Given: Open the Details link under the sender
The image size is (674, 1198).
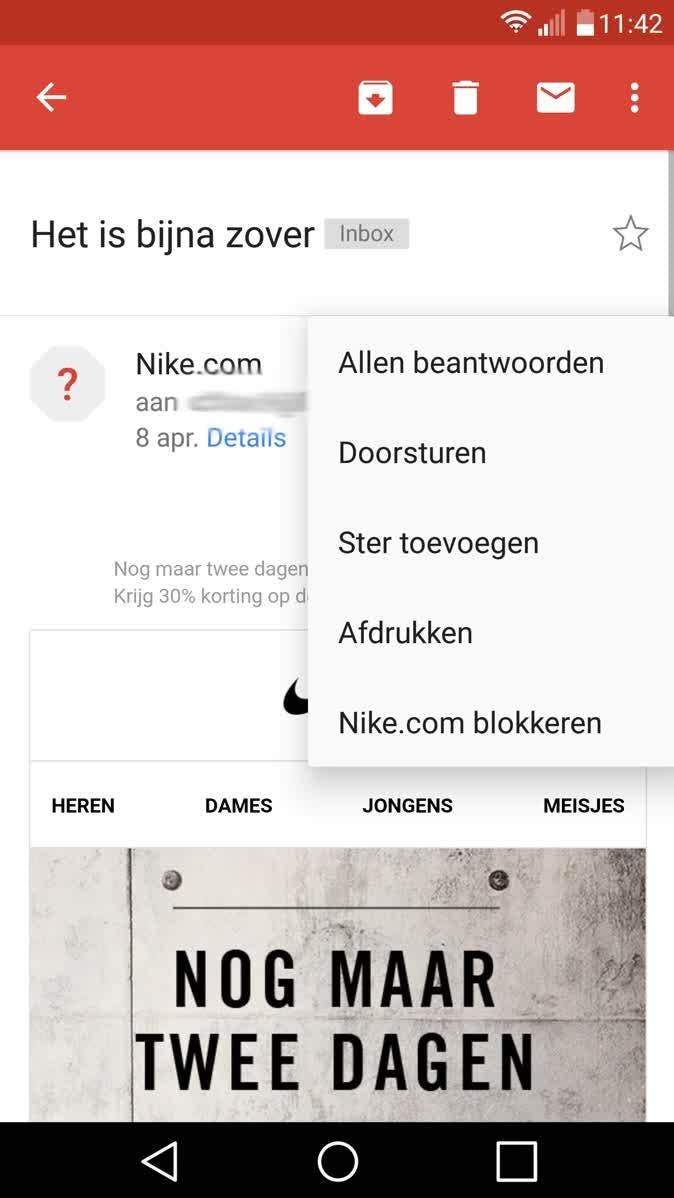Looking at the screenshot, I should tap(246, 438).
